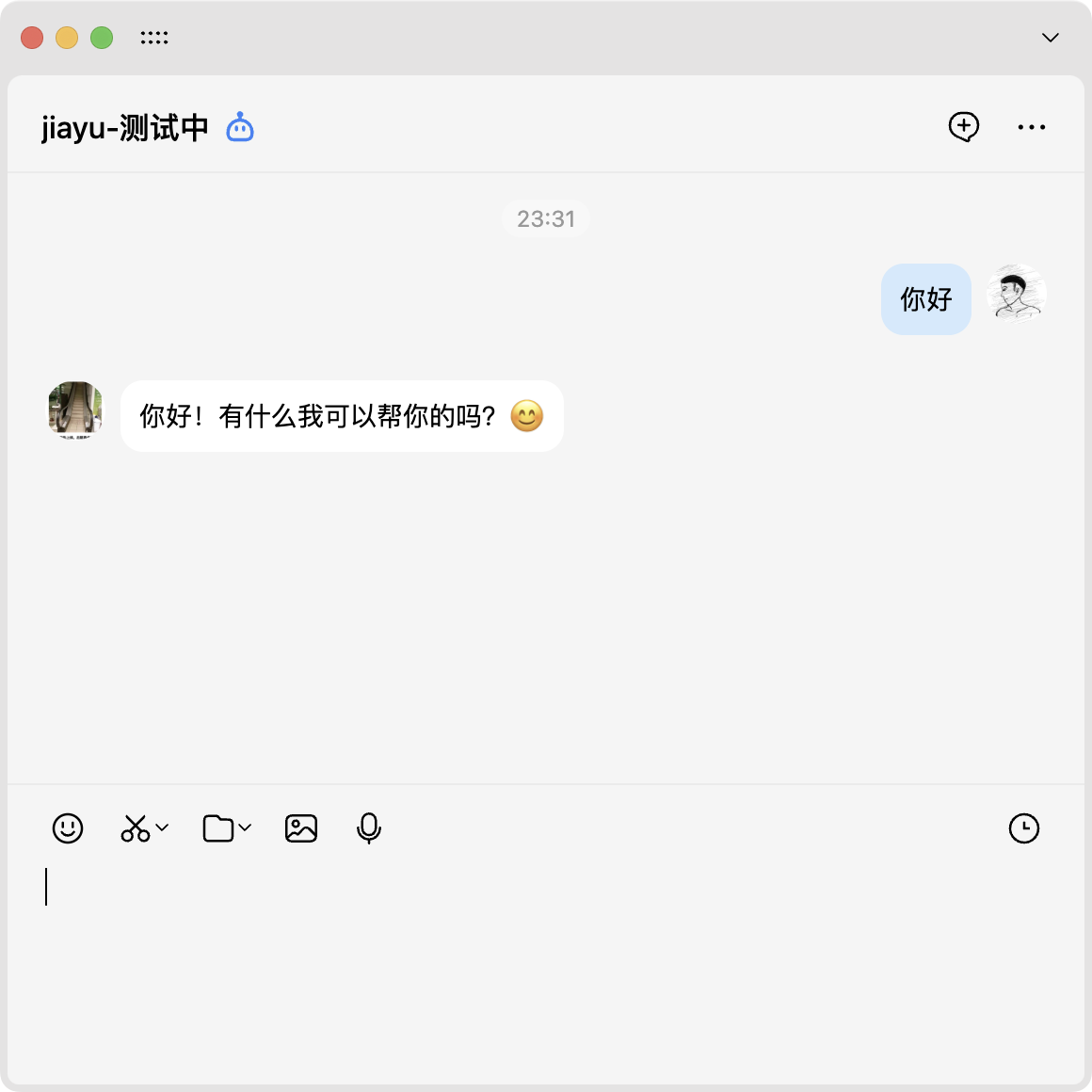Open the dotted grid icon in title bar

click(x=154, y=38)
